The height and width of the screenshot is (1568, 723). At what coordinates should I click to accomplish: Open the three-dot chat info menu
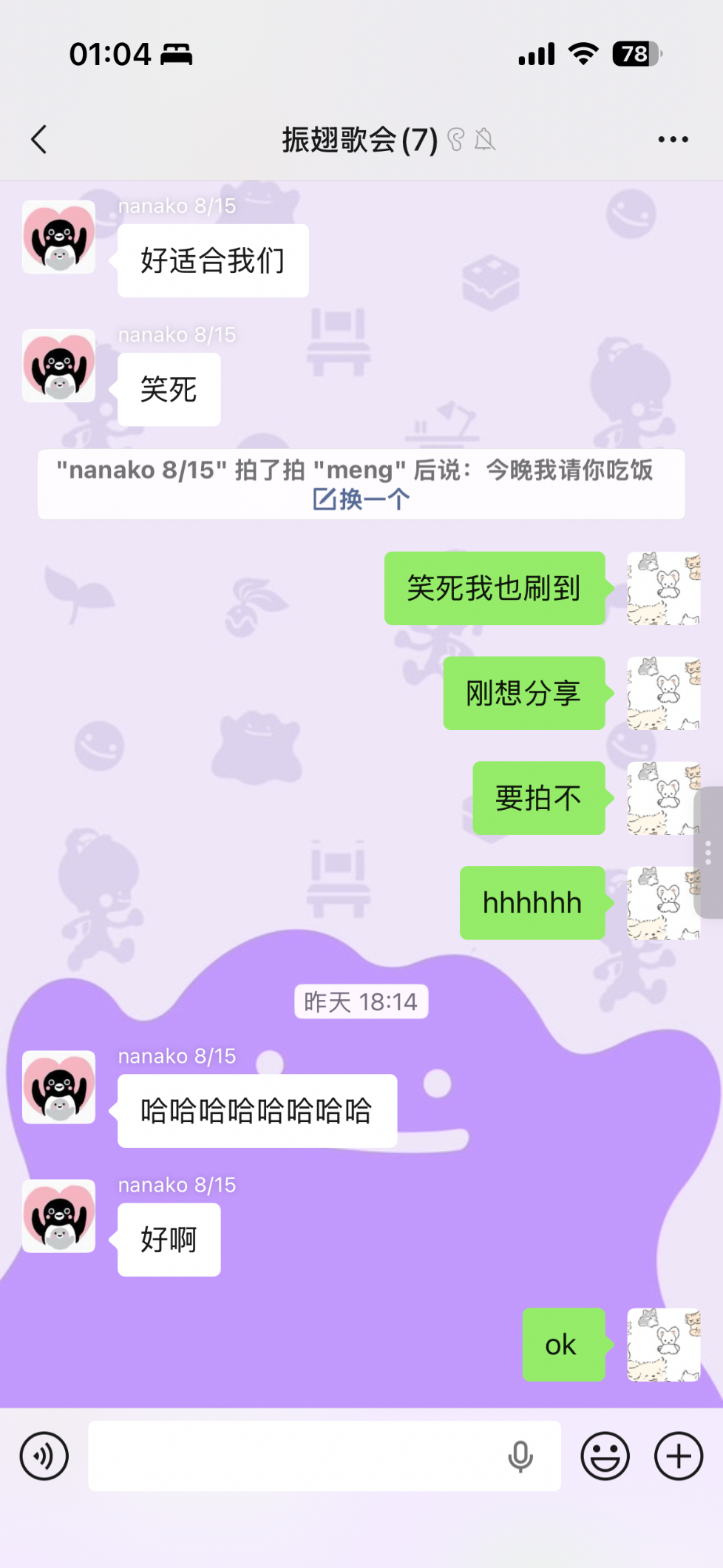[x=673, y=139]
